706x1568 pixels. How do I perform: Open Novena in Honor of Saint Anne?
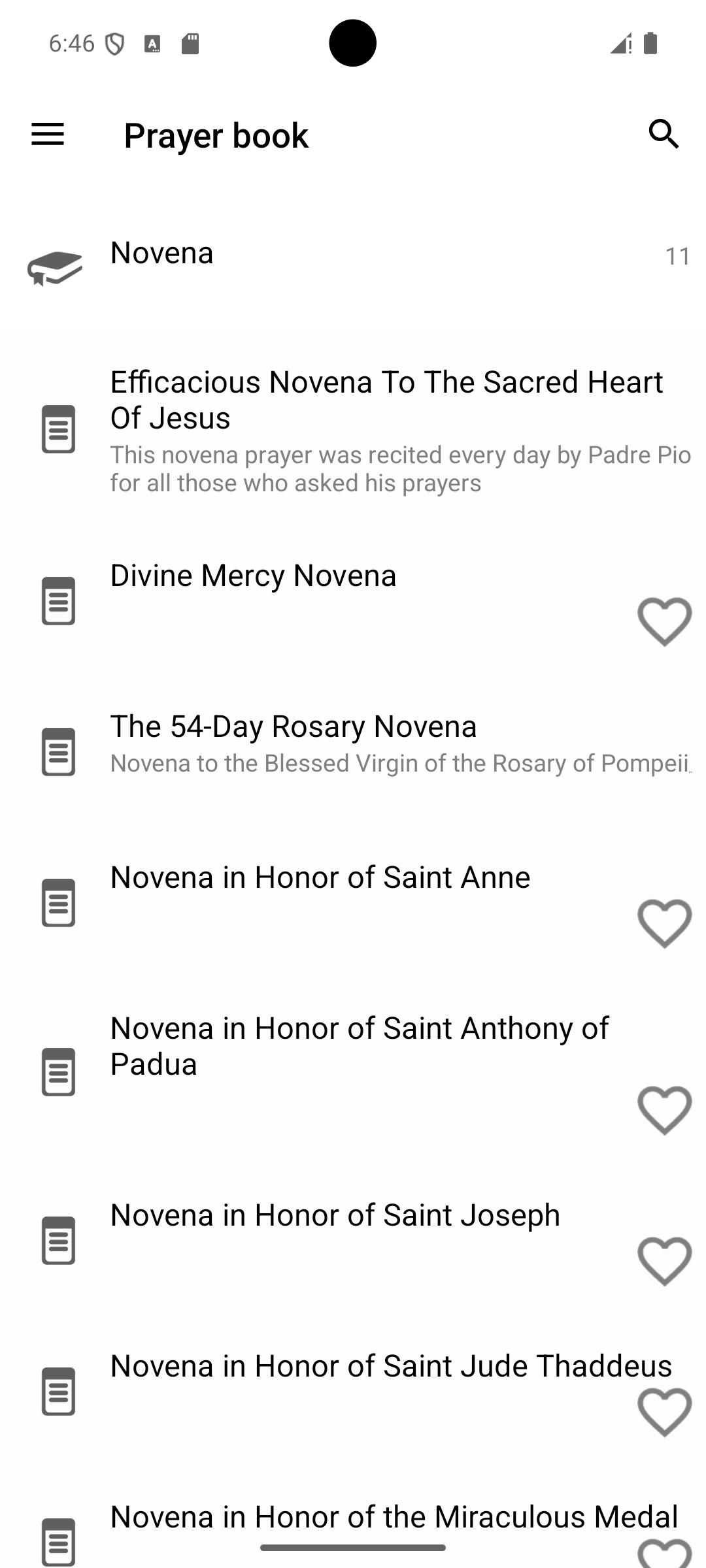coord(320,878)
